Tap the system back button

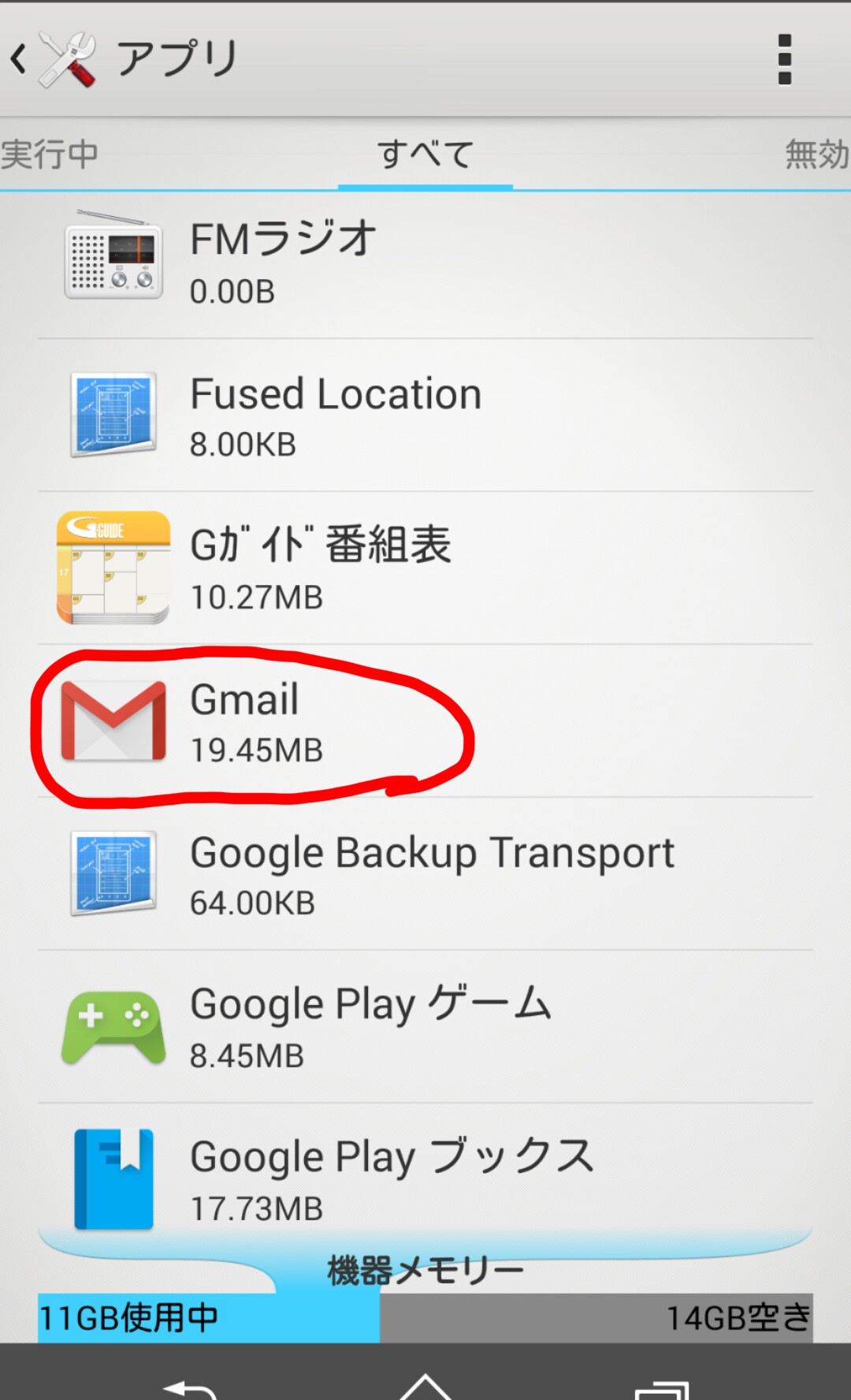[189, 1389]
